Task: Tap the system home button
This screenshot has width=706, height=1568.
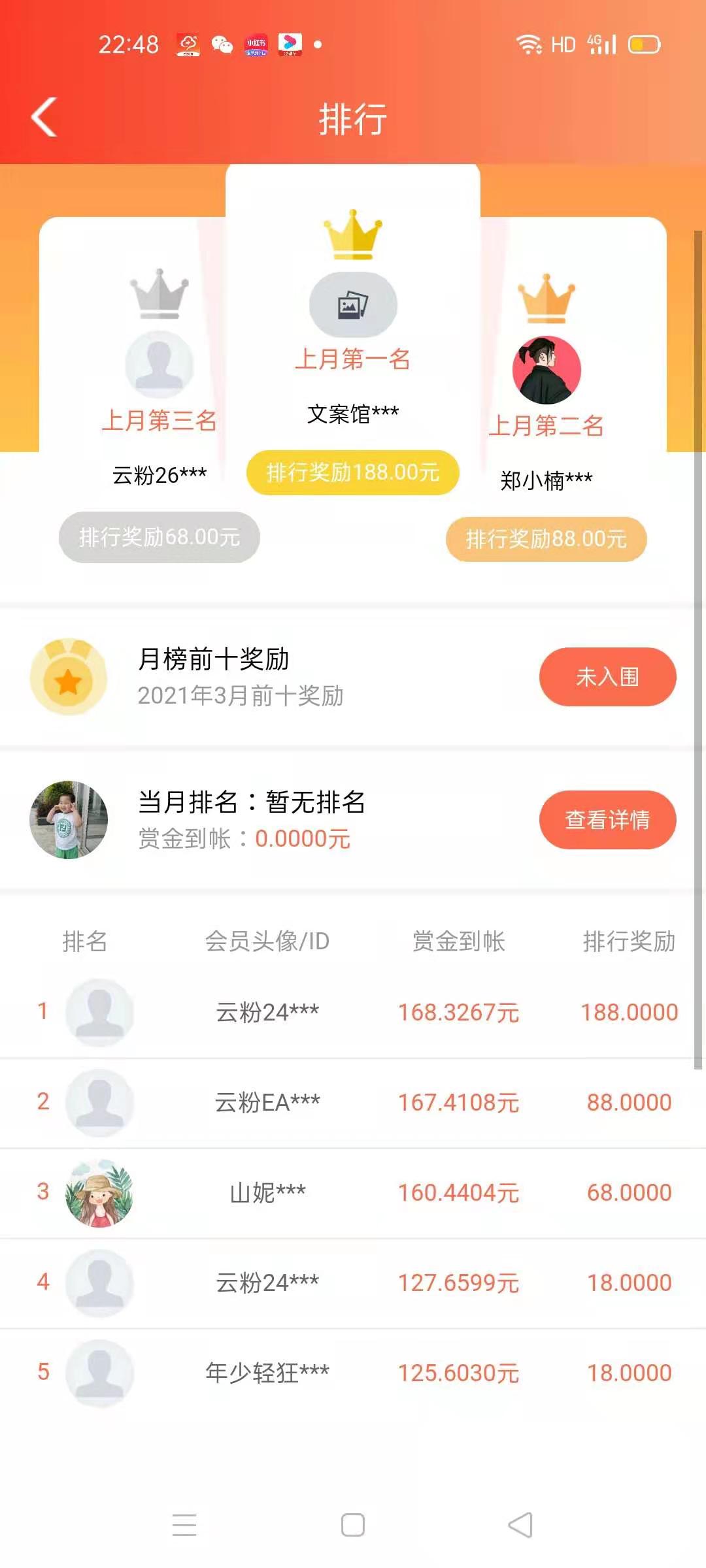Action: click(353, 1525)
